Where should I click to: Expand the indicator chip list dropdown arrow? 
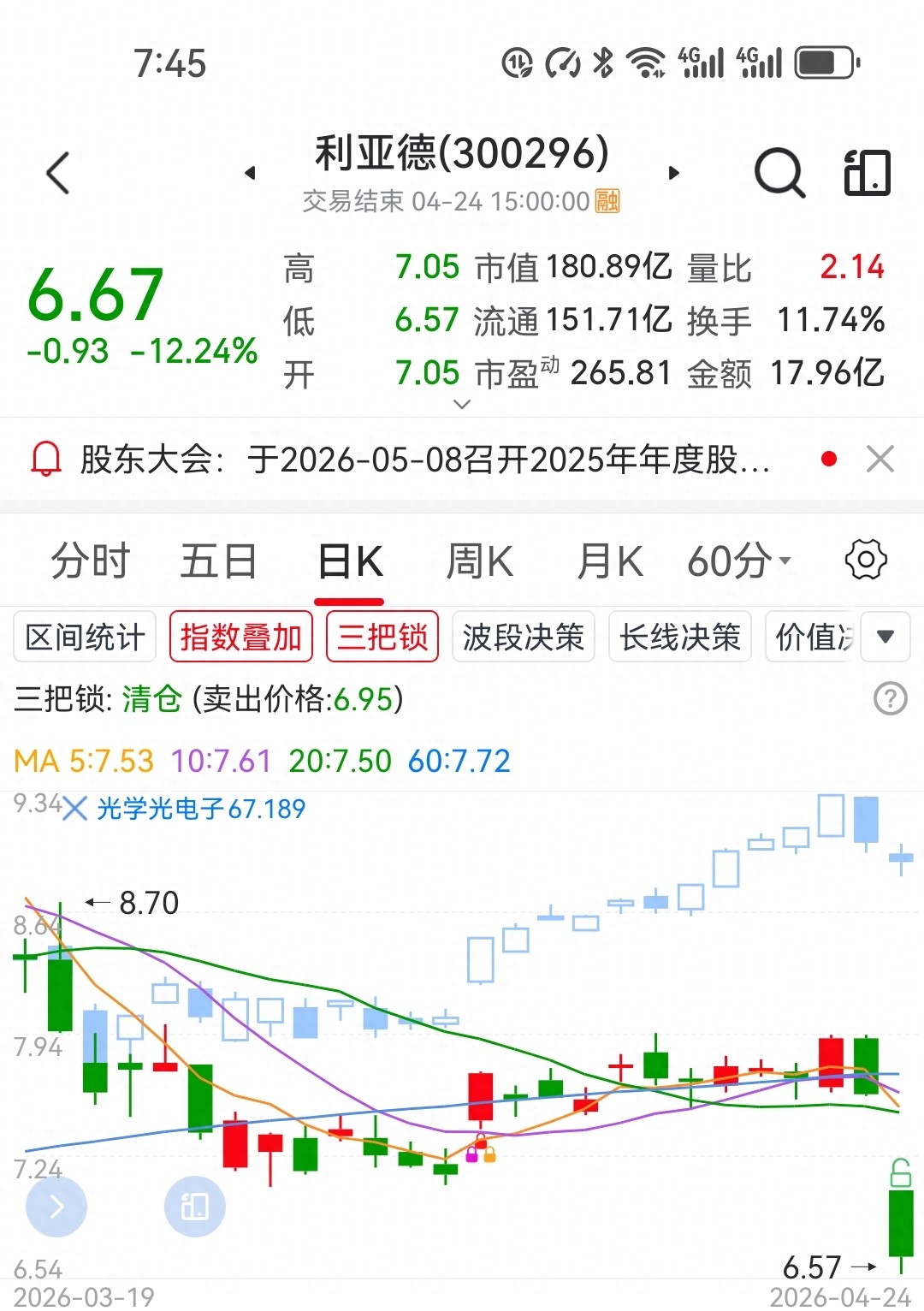885,637
